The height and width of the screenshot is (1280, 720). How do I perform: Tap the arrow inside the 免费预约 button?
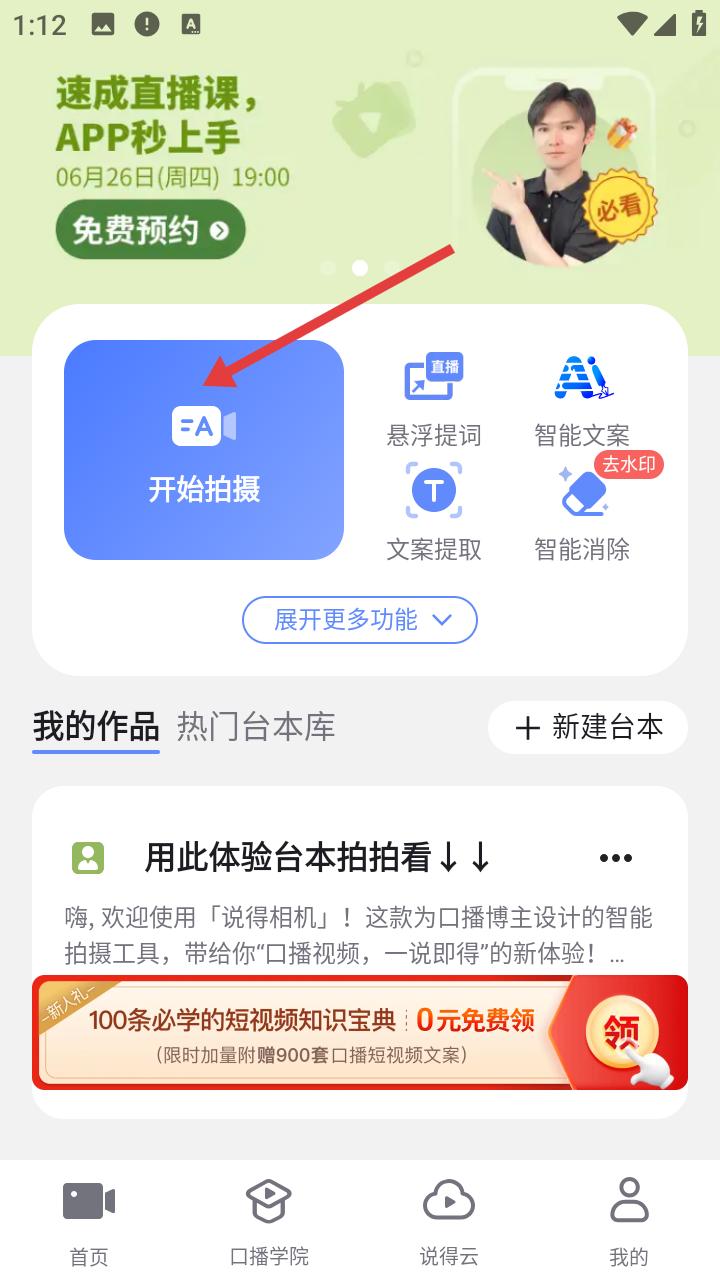click(221, 229)
